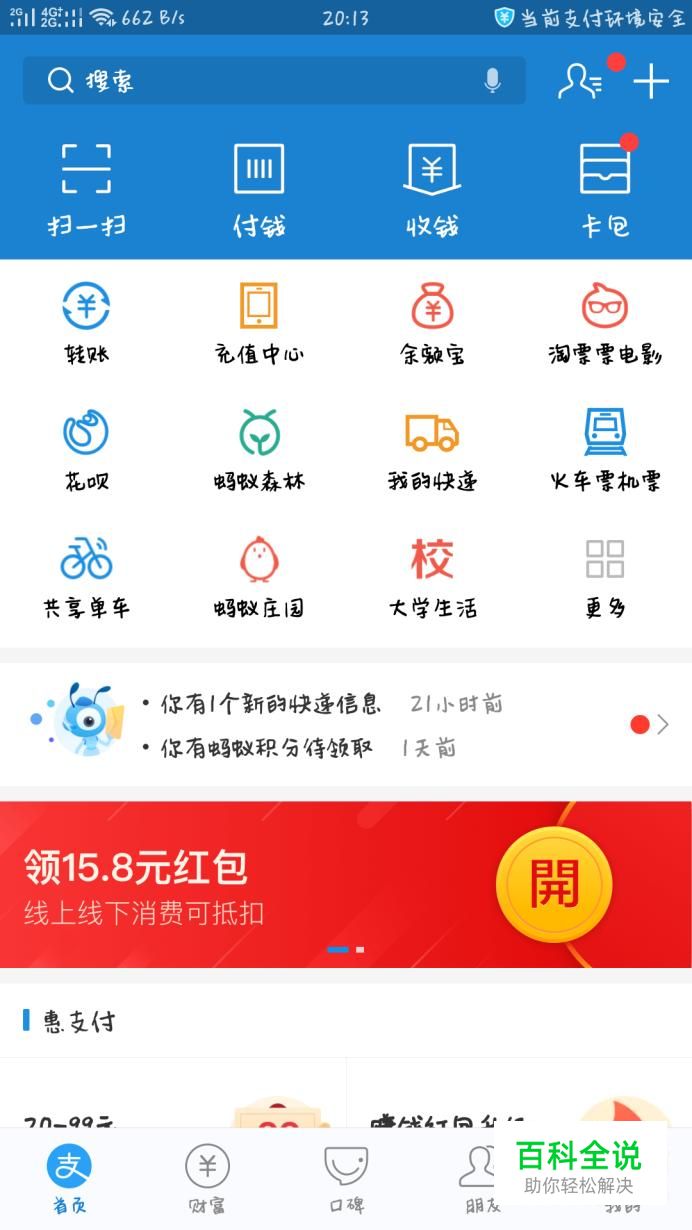Open the plus menu
This screenshot has height=1230, width=692.
coord(651,81)
